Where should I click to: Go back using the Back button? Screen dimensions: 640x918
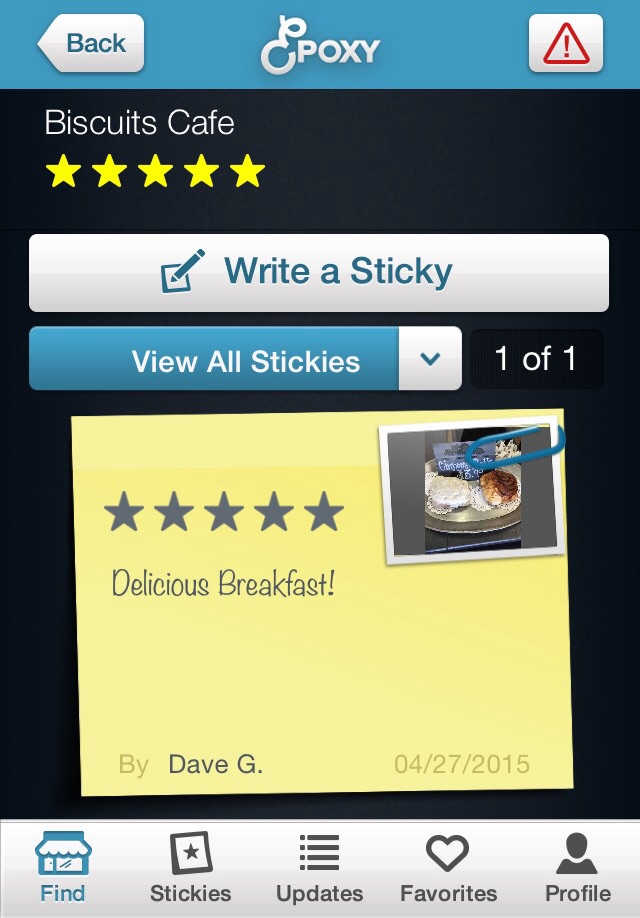[x=92, y=44]
